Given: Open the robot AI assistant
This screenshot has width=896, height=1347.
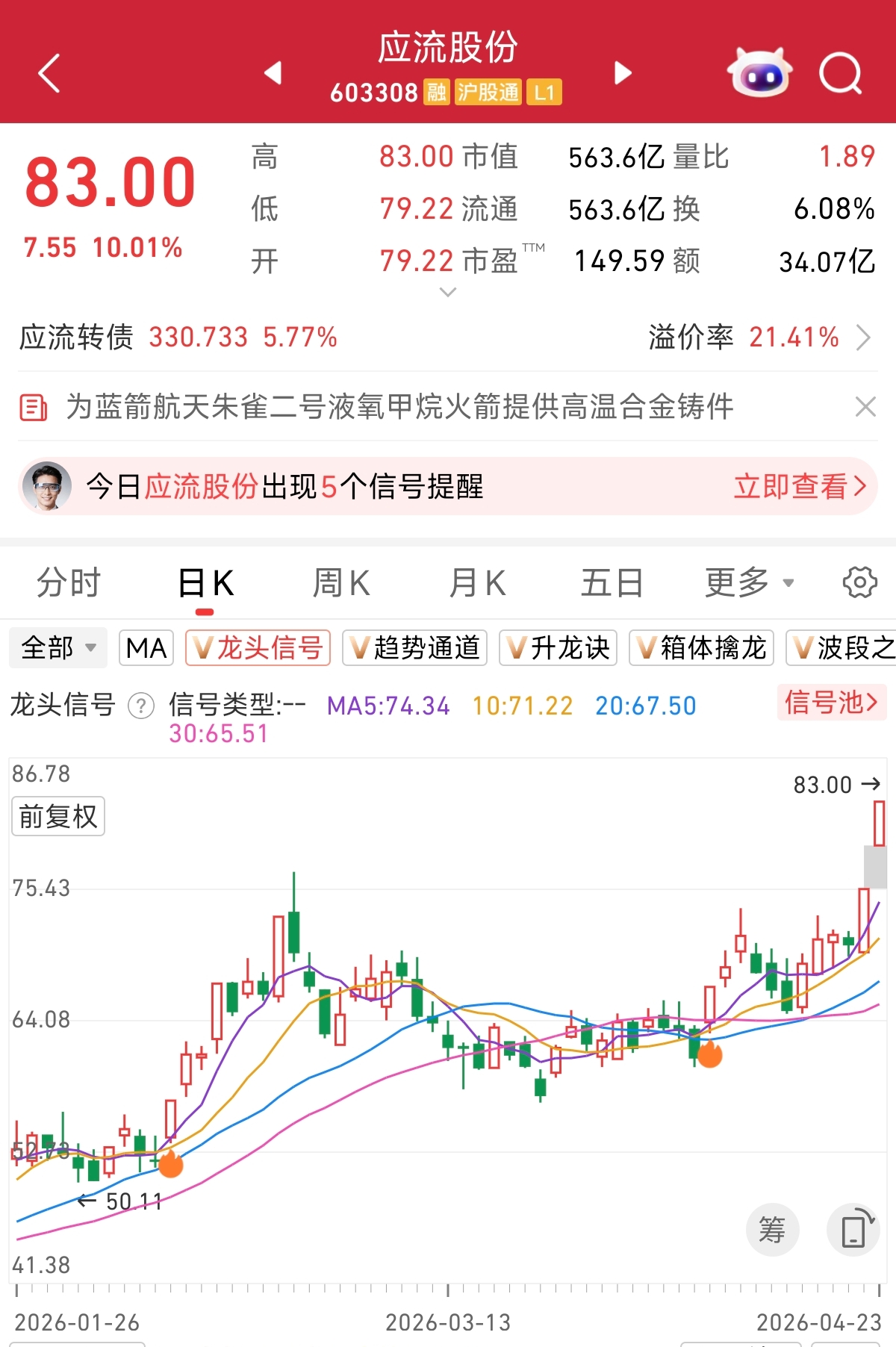Looking at the screenshot, I should [x=760, y=73].
